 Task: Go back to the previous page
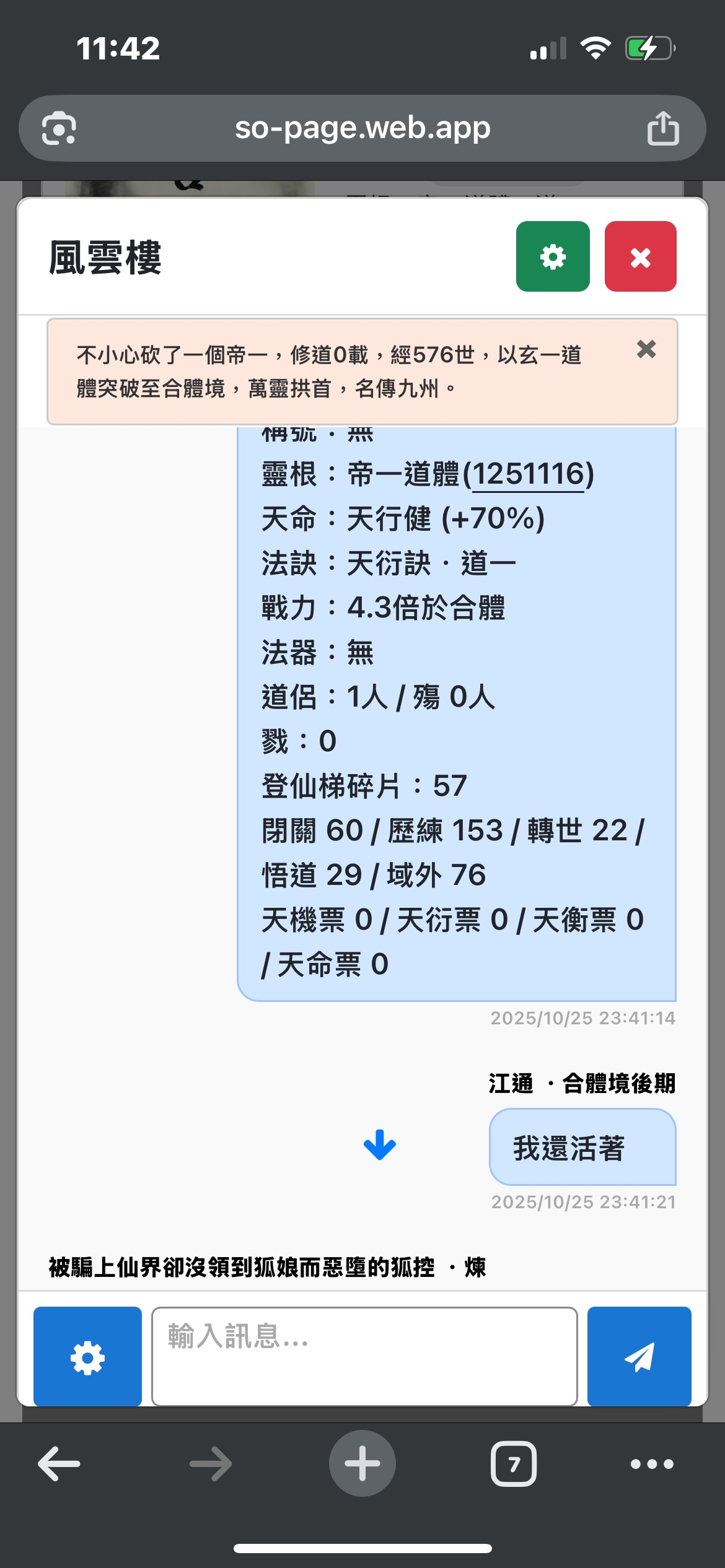[59, 1464]
